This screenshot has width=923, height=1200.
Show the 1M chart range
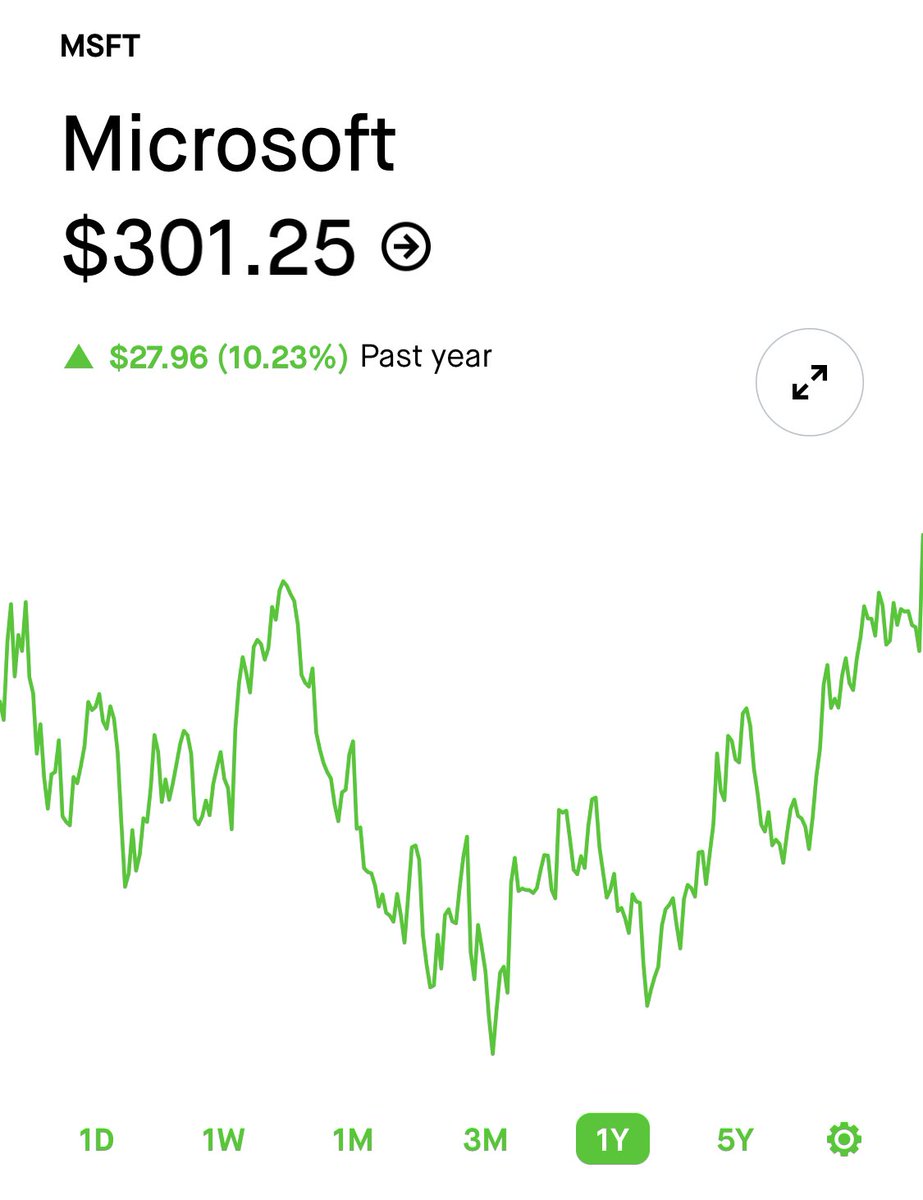[352, 1139]
